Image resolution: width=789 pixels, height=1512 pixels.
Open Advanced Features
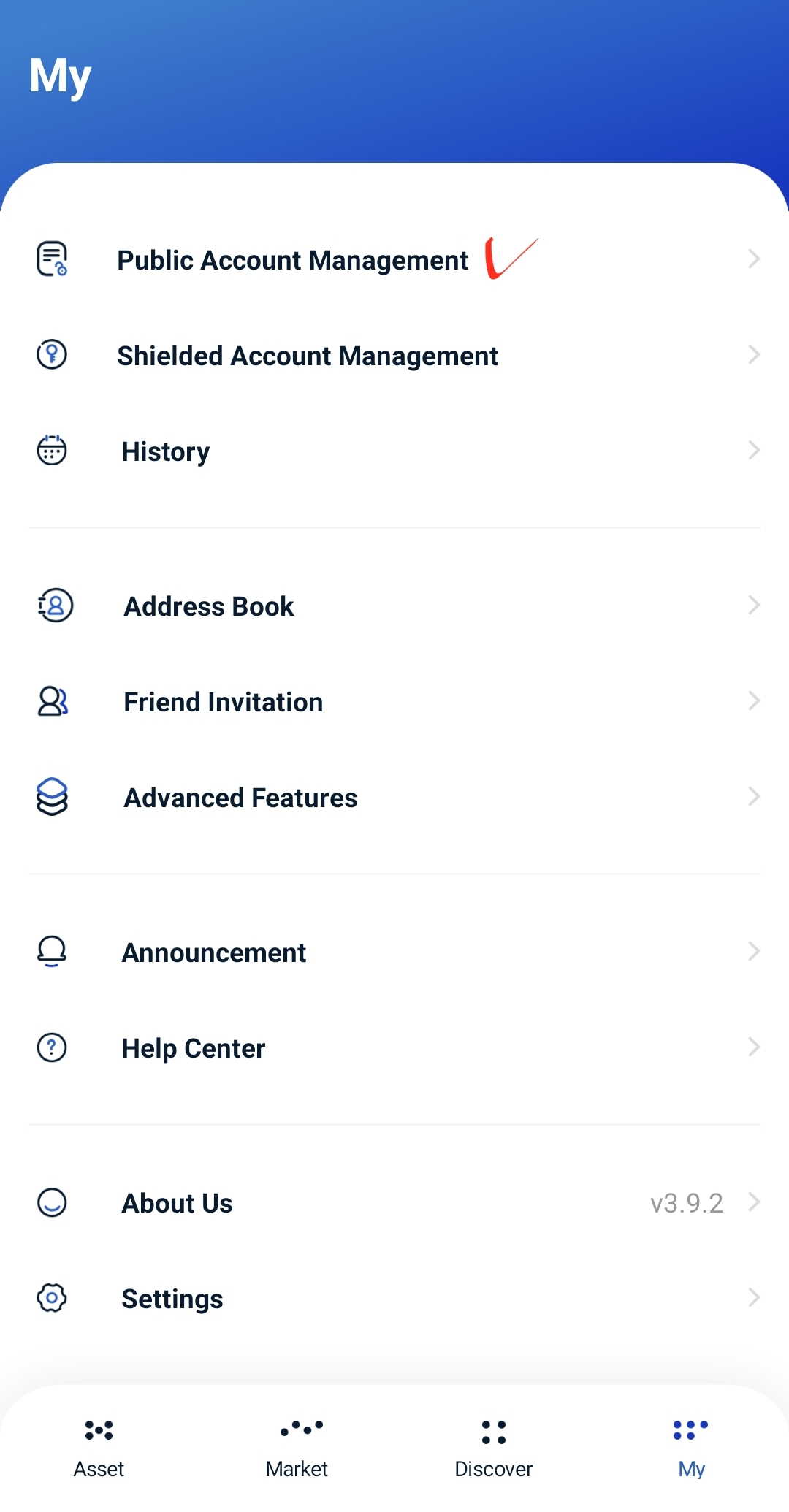(x=240, y=798)
